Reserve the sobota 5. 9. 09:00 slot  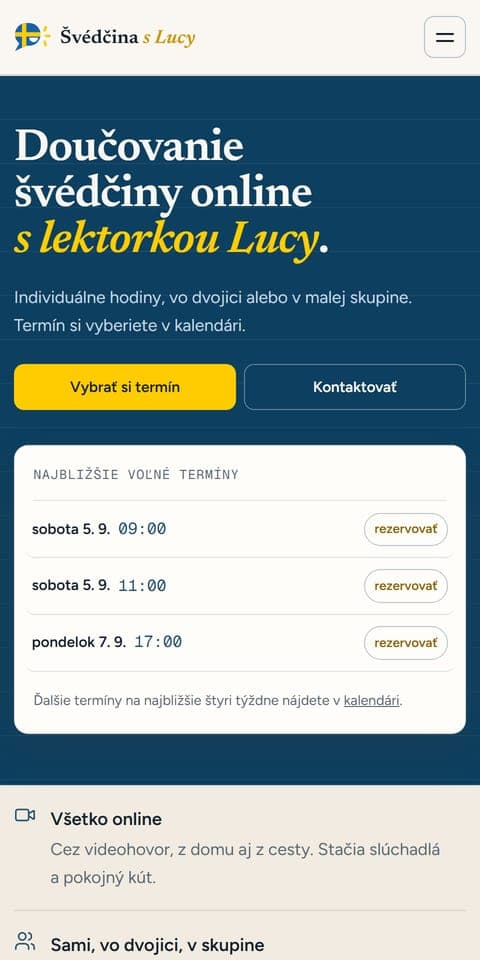tap(406, 529)
